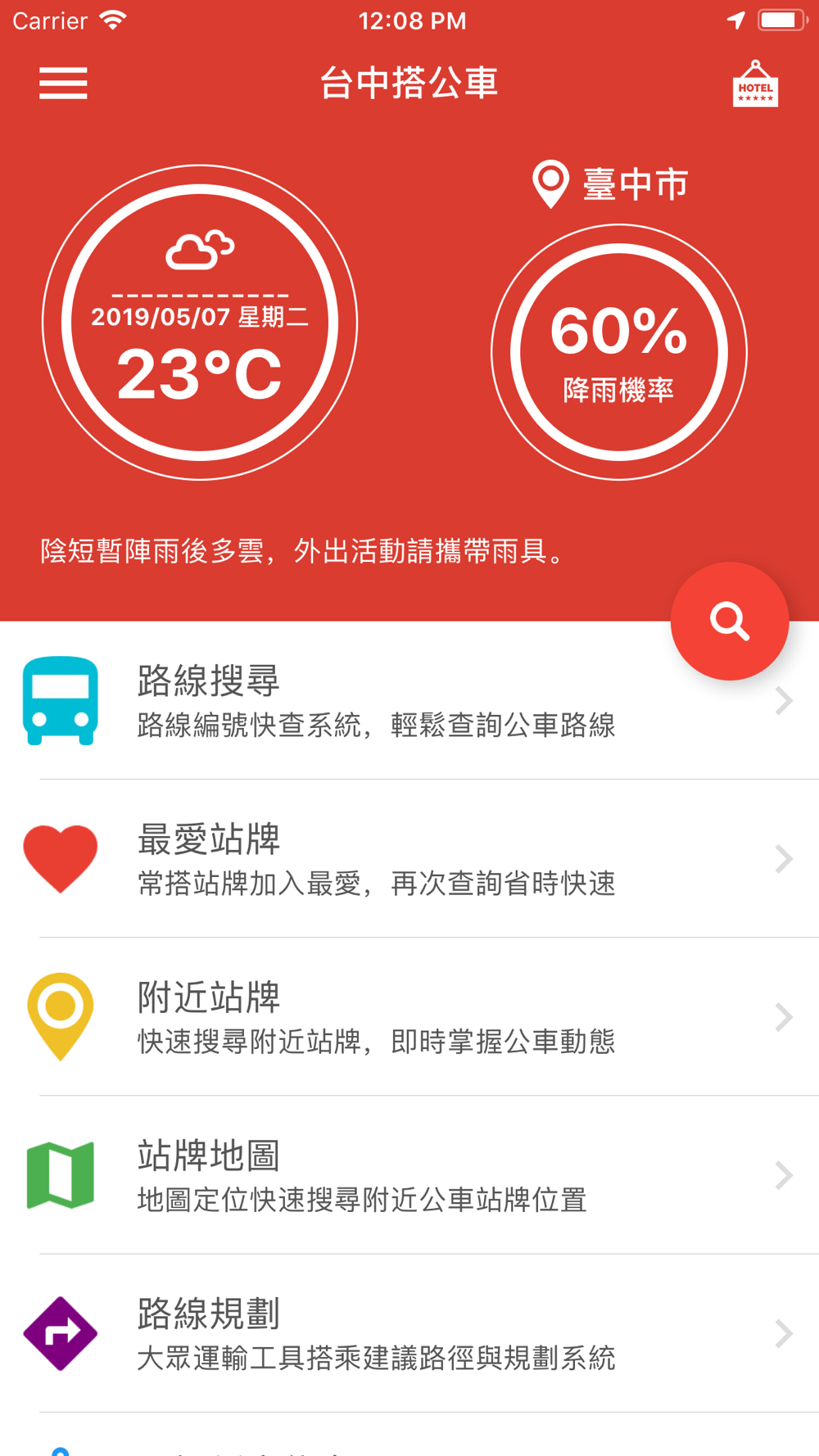The width and height of the screenshot is (819, 1456).
Task: Open 路線規劃 route planning
Action: [x=409, y=1333]
